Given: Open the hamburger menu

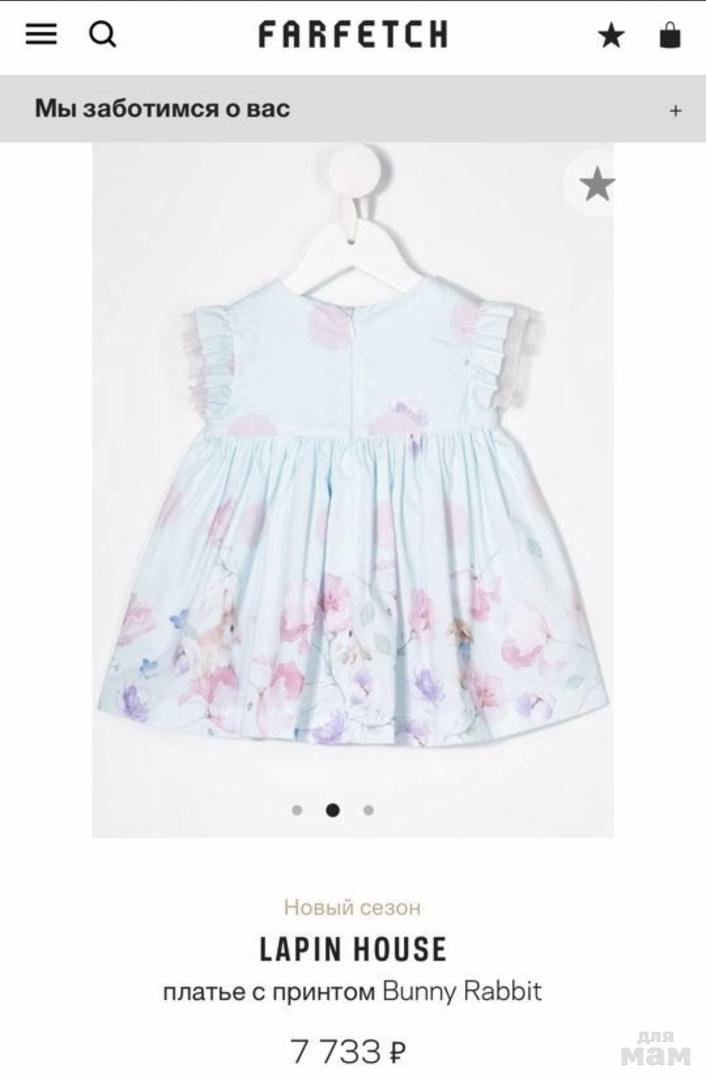Looking at the screenshot, I should pos(41,35).
